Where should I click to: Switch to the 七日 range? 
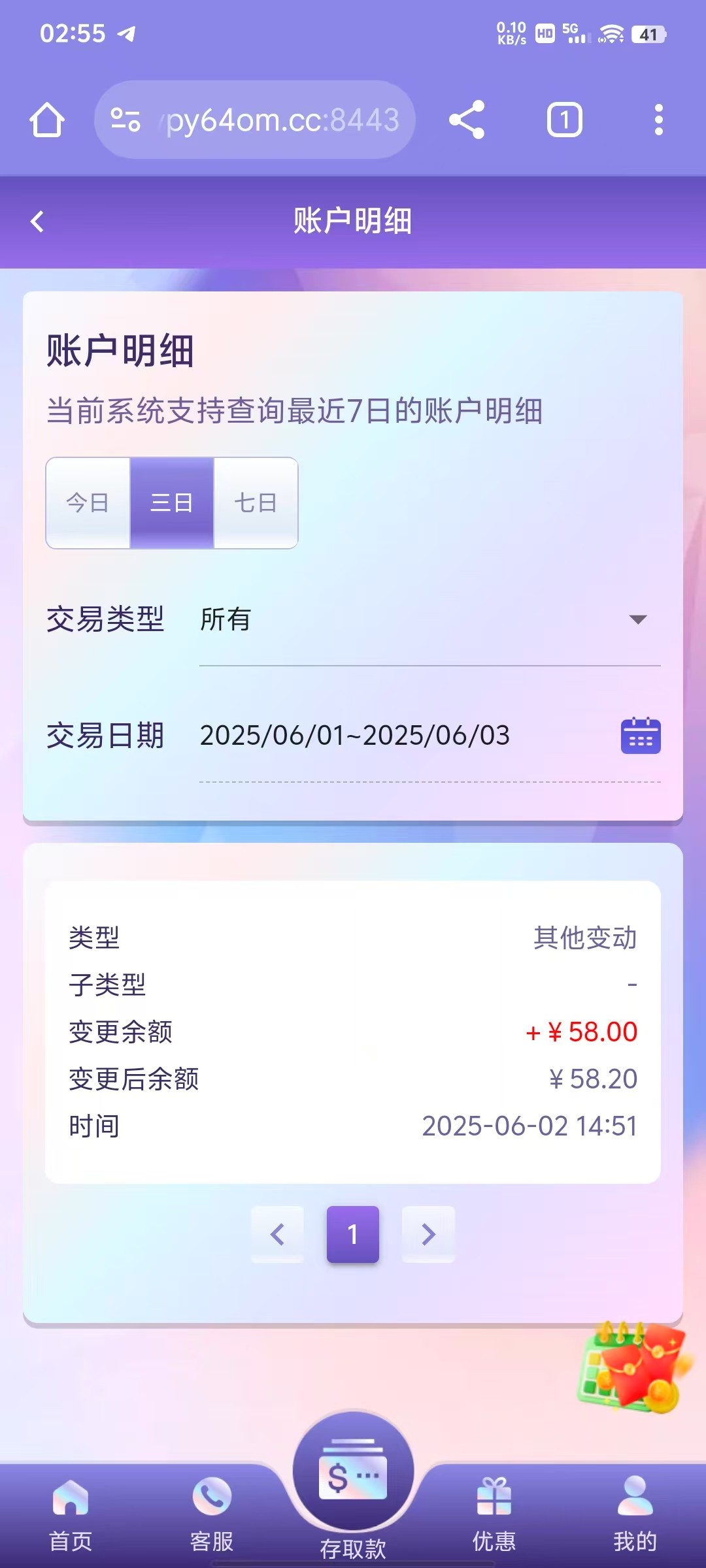click(256, 503)
